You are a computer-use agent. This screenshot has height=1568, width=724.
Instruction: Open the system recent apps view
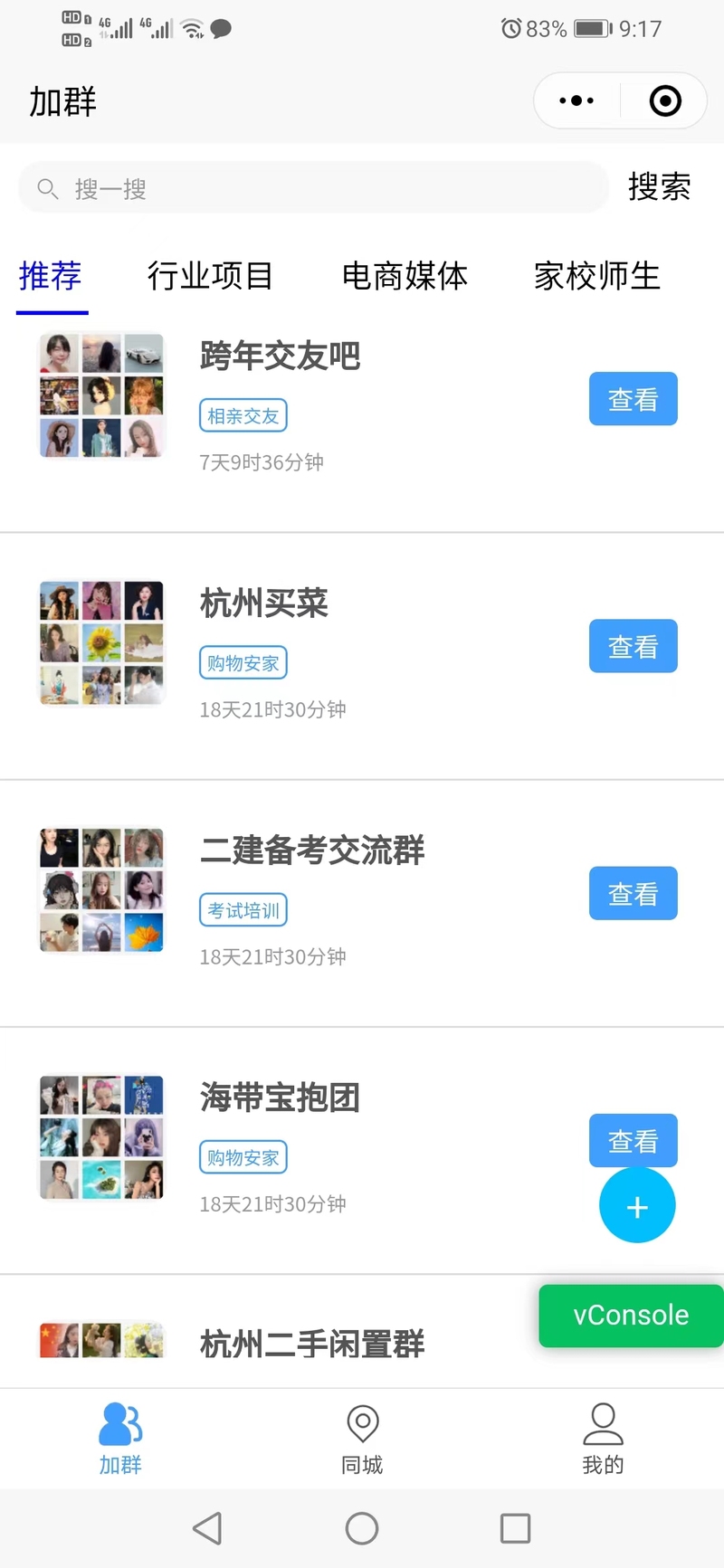click(x=515, y=1528)
